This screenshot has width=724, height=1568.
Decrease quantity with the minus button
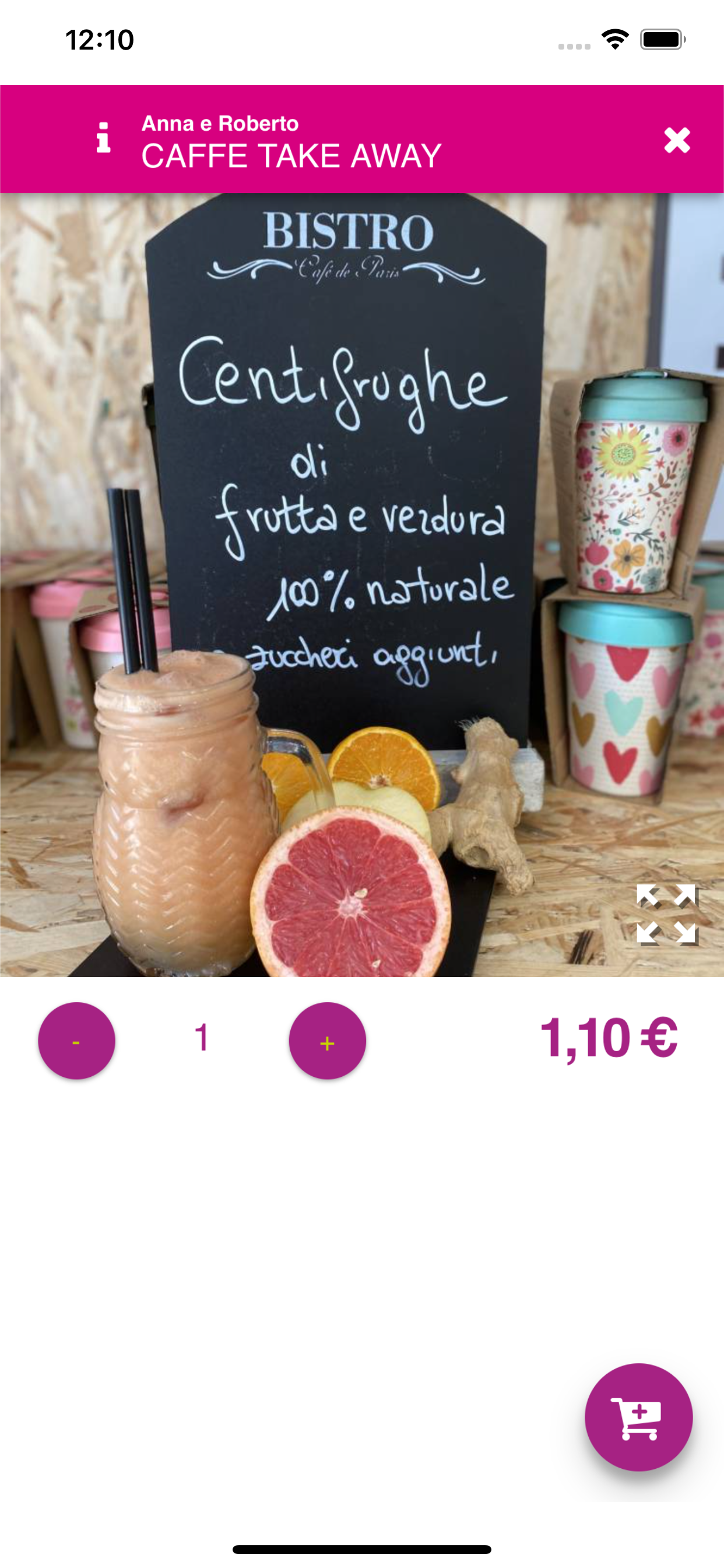tap(77, 1041)
